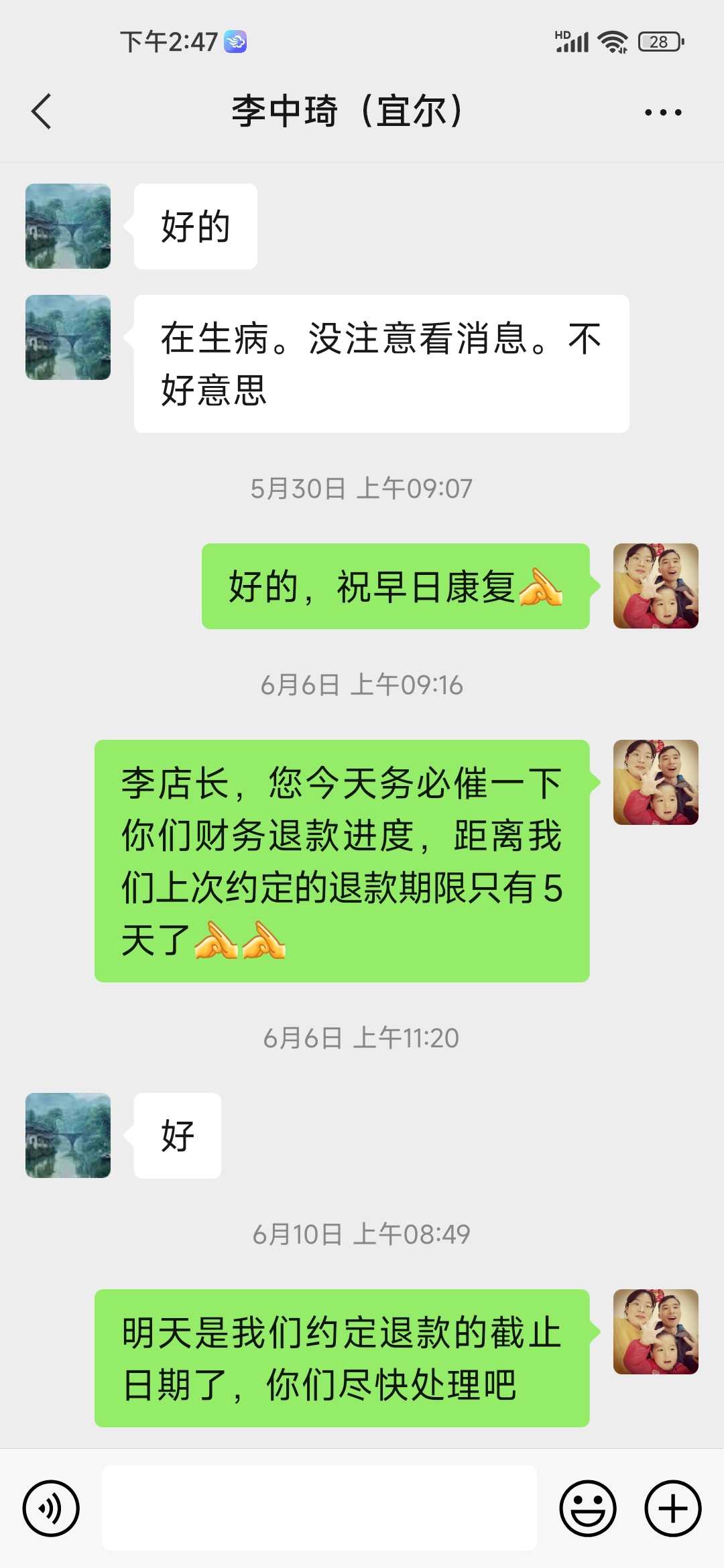Open the three-dot chat options menu
724x1568 pixels.
click(x=663, y=113)
